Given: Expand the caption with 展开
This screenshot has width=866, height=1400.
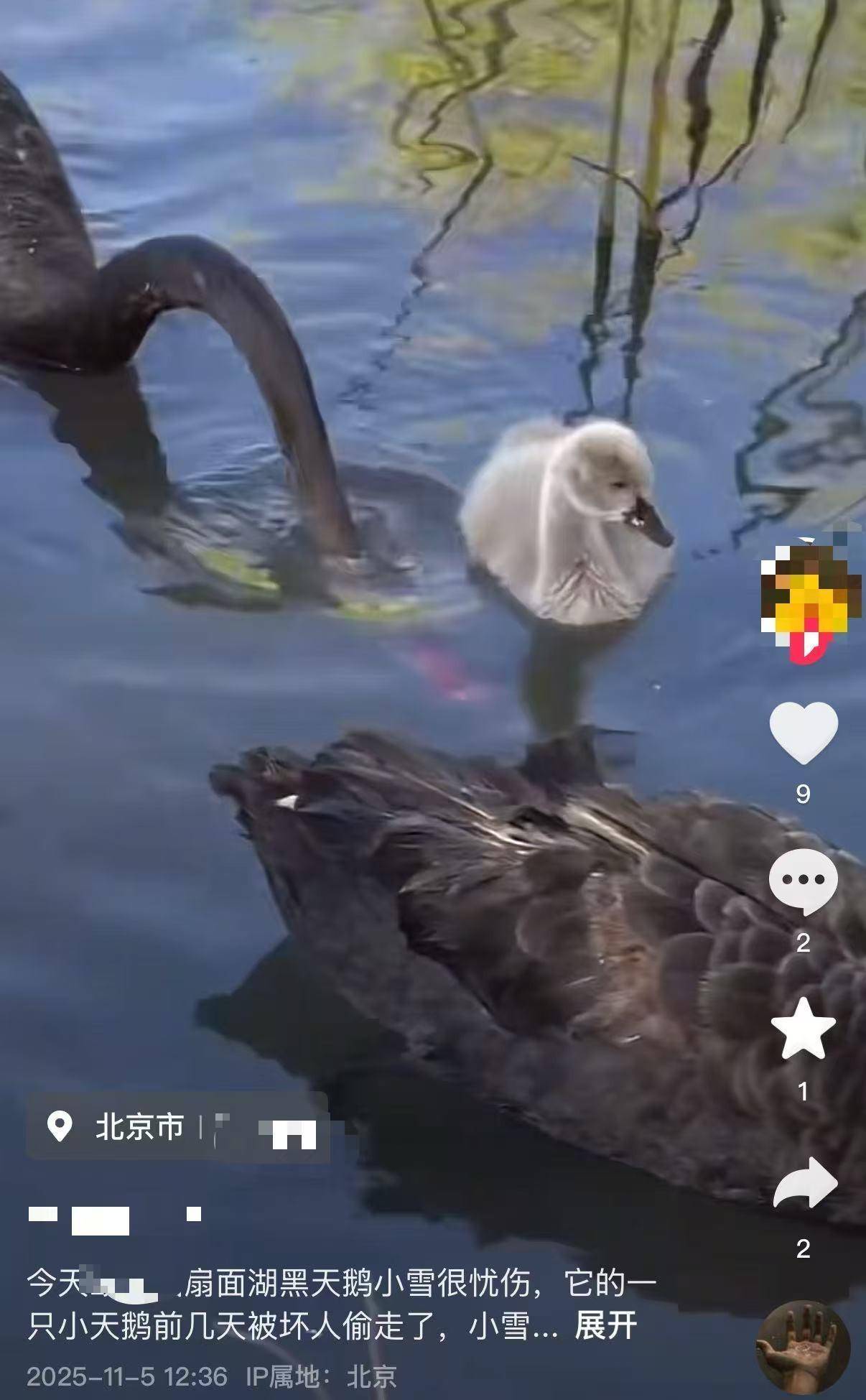Looking at the screenshot, I should 605,1326.
